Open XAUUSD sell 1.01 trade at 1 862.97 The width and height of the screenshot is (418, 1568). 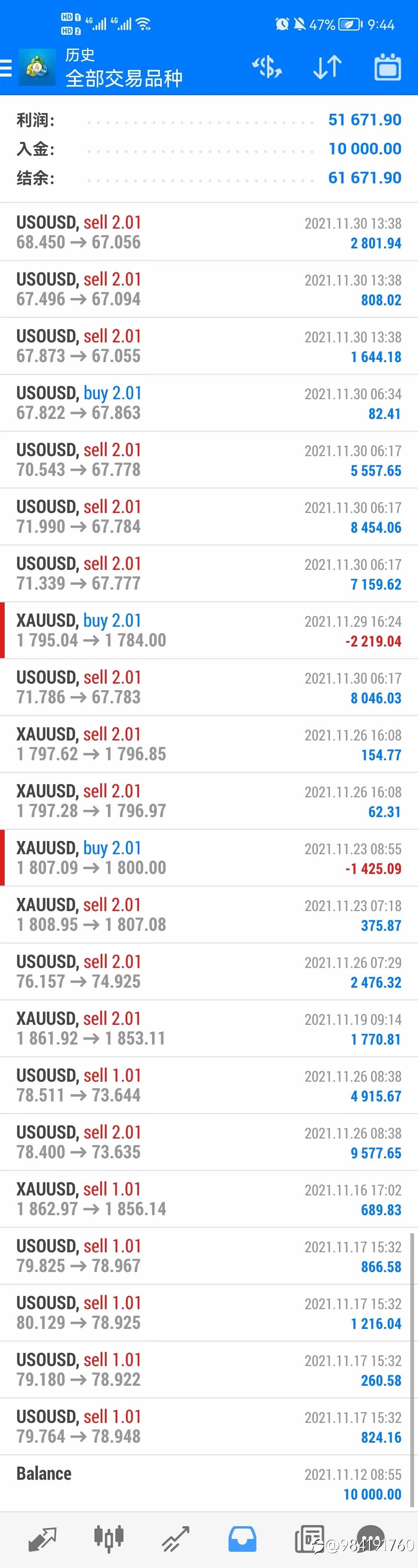(x=209, y=1199)
